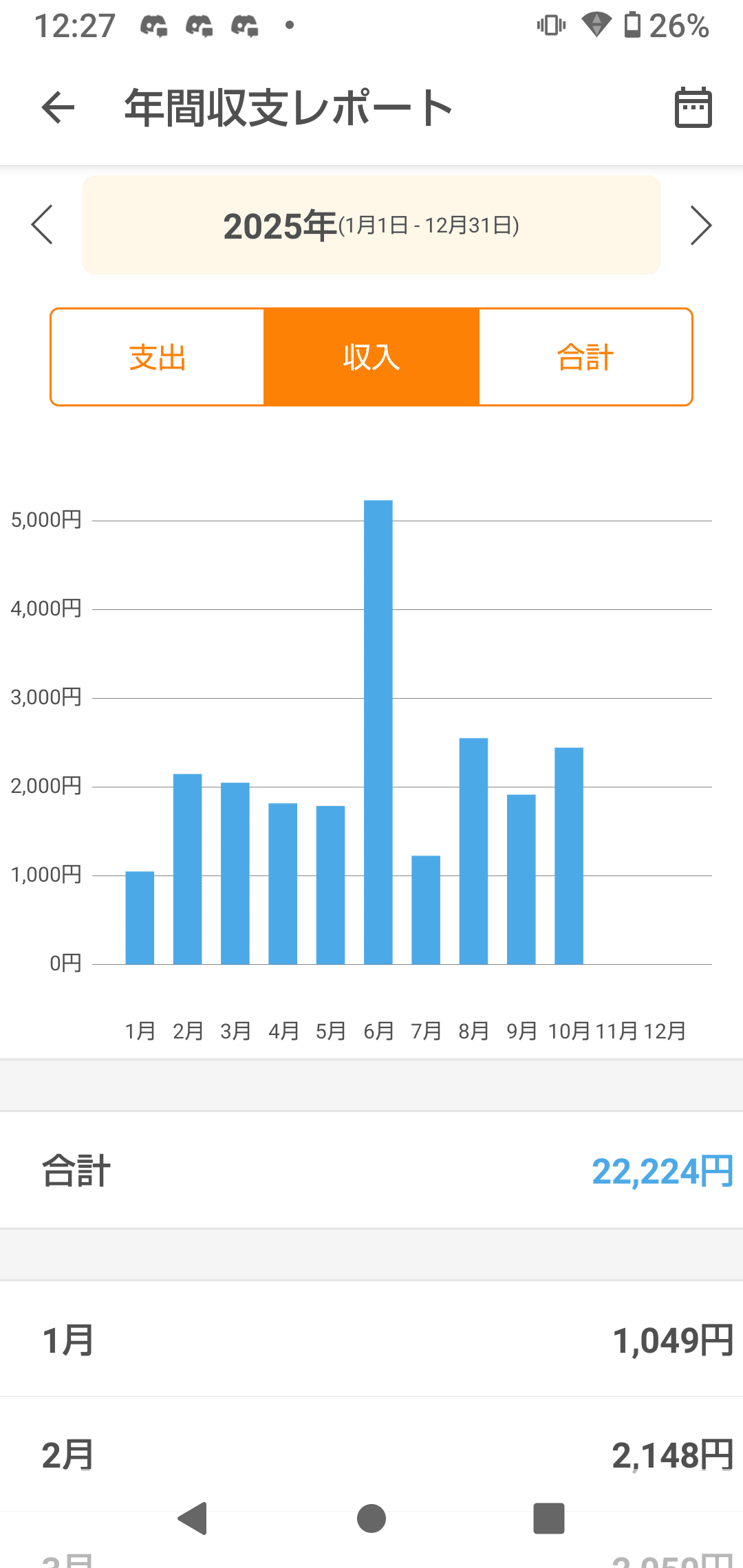Image resolution: width=743 pixels, height=1568 pixels.
Task: Open the system recent apps view
Action: point(548,1518)
